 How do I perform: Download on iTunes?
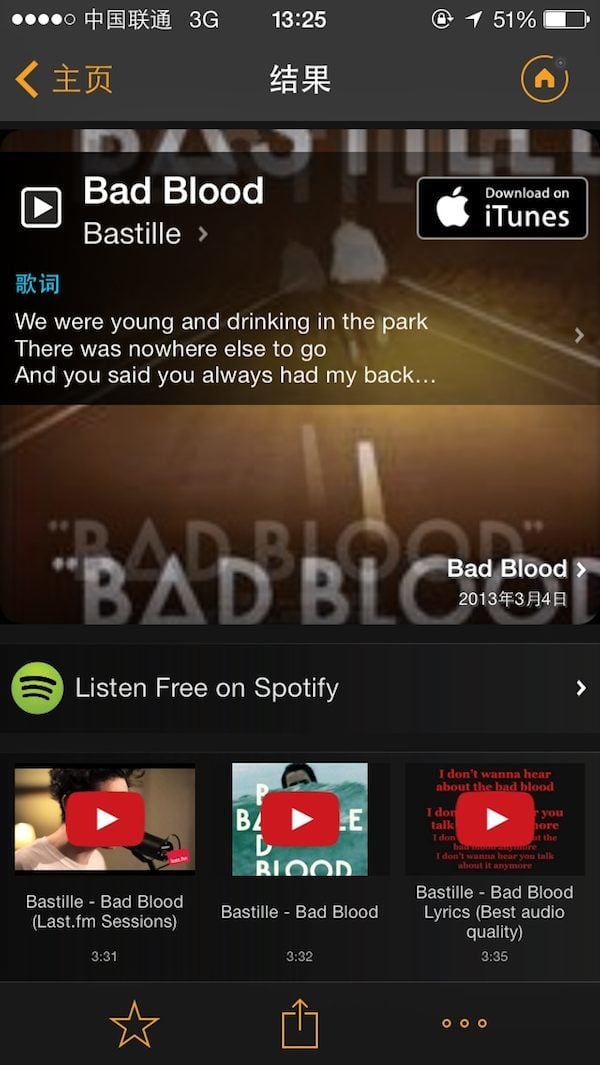click(x=502, y=208)
